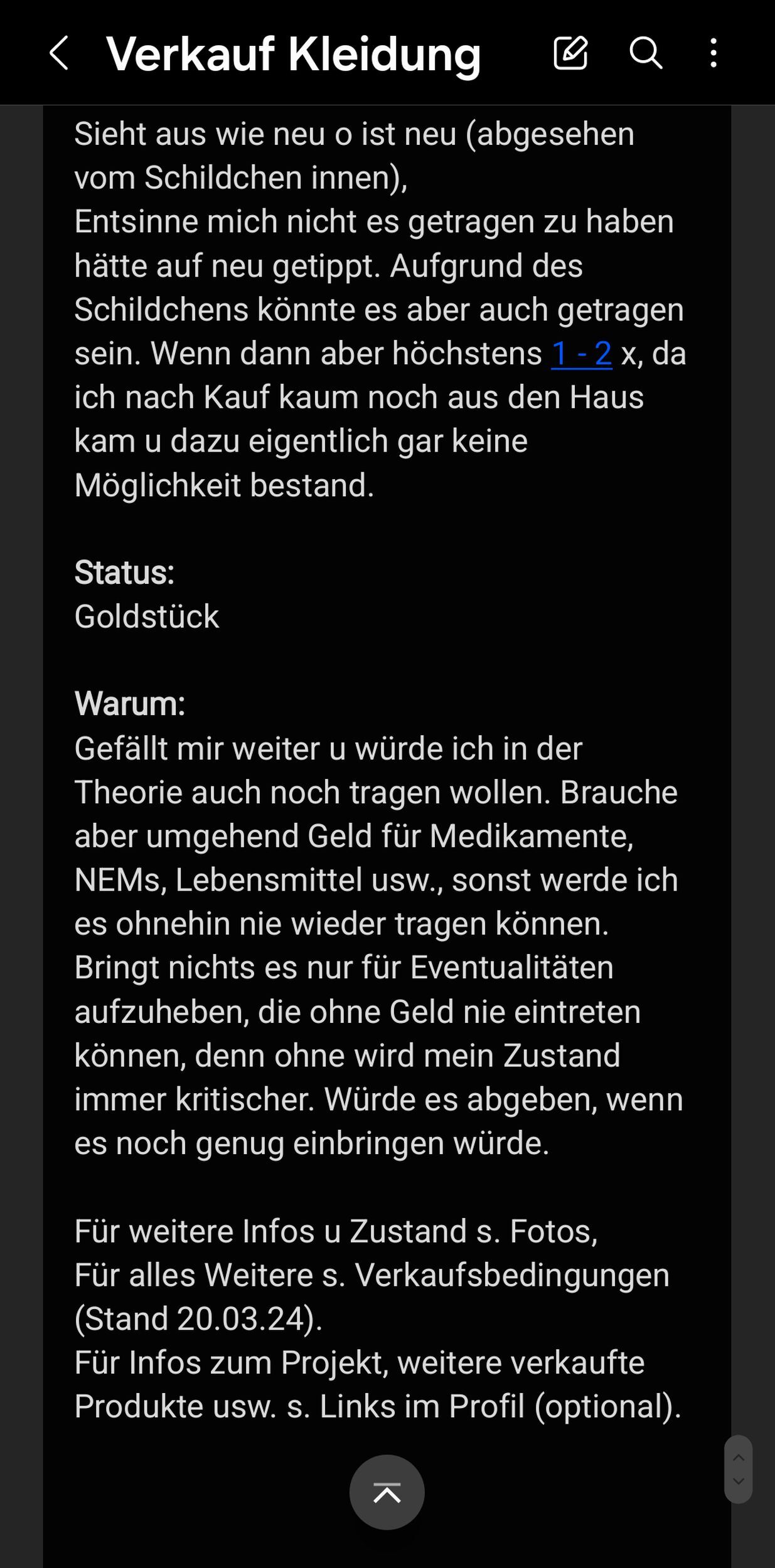
Task: Go back from Verkauf Kleidung note
Action: pyautogui.click(x=59, y=53)
